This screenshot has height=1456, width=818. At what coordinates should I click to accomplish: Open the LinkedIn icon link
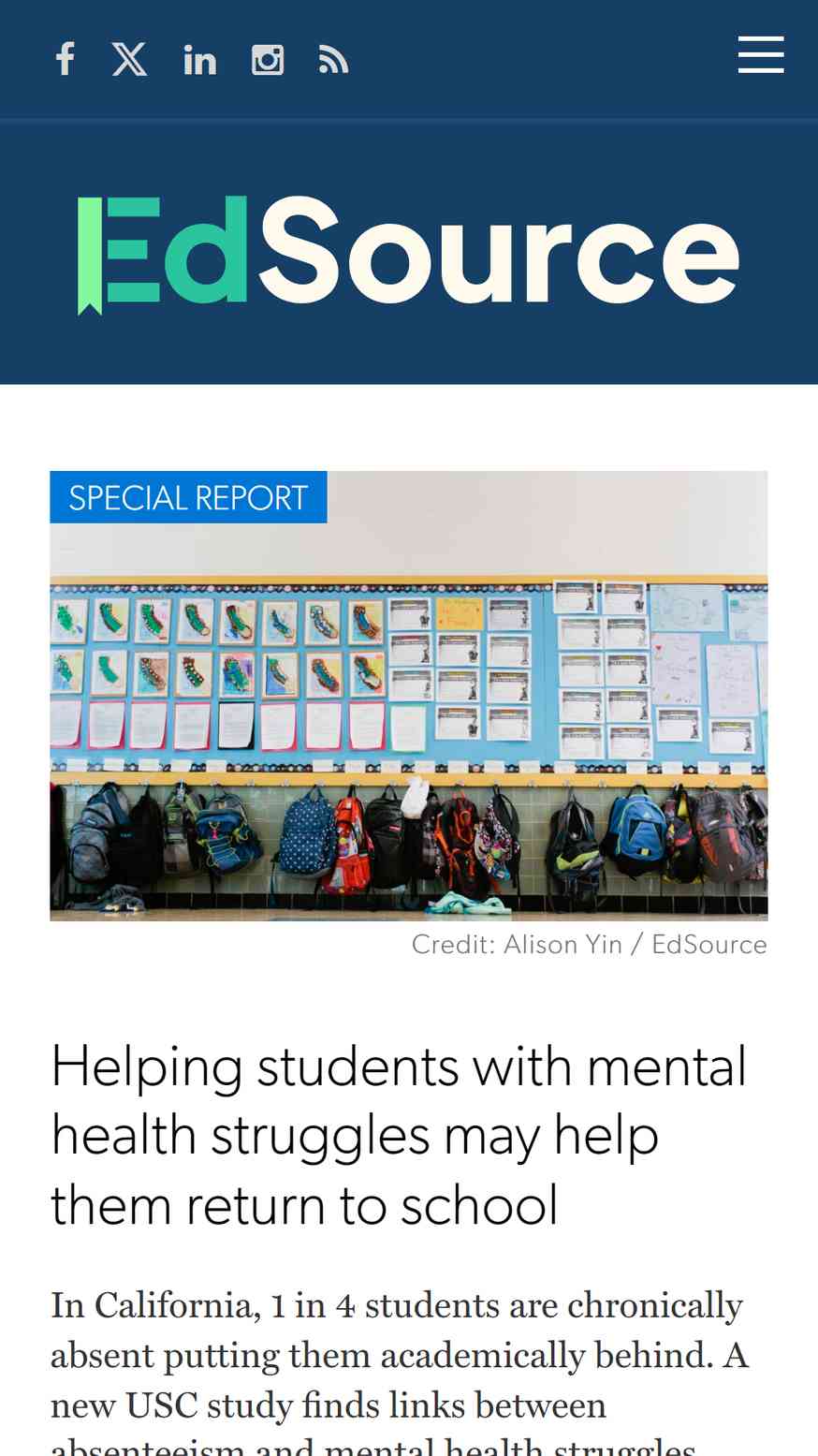tap(199, 60)
